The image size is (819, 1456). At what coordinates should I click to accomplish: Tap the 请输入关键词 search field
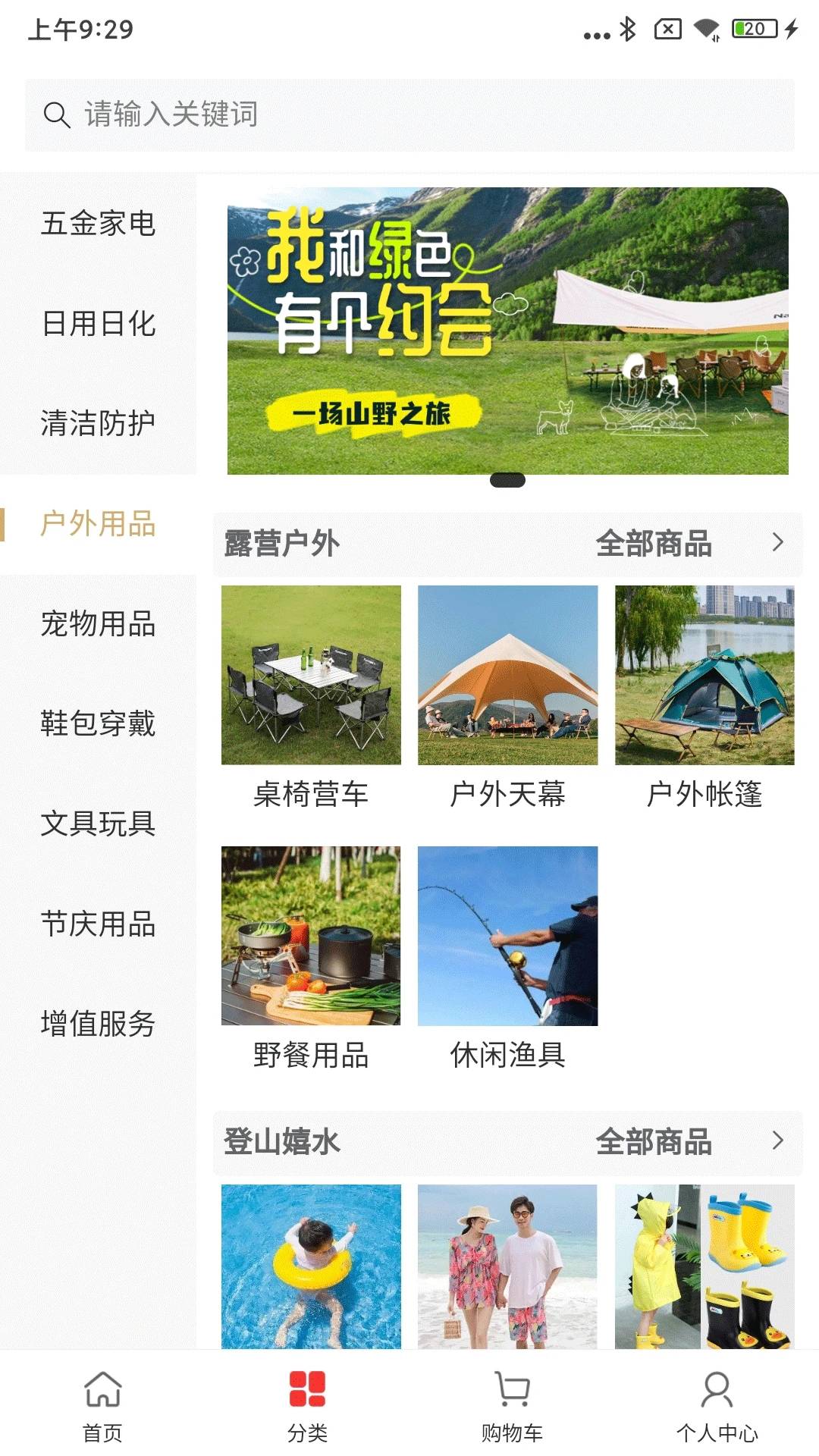[409, 115]
